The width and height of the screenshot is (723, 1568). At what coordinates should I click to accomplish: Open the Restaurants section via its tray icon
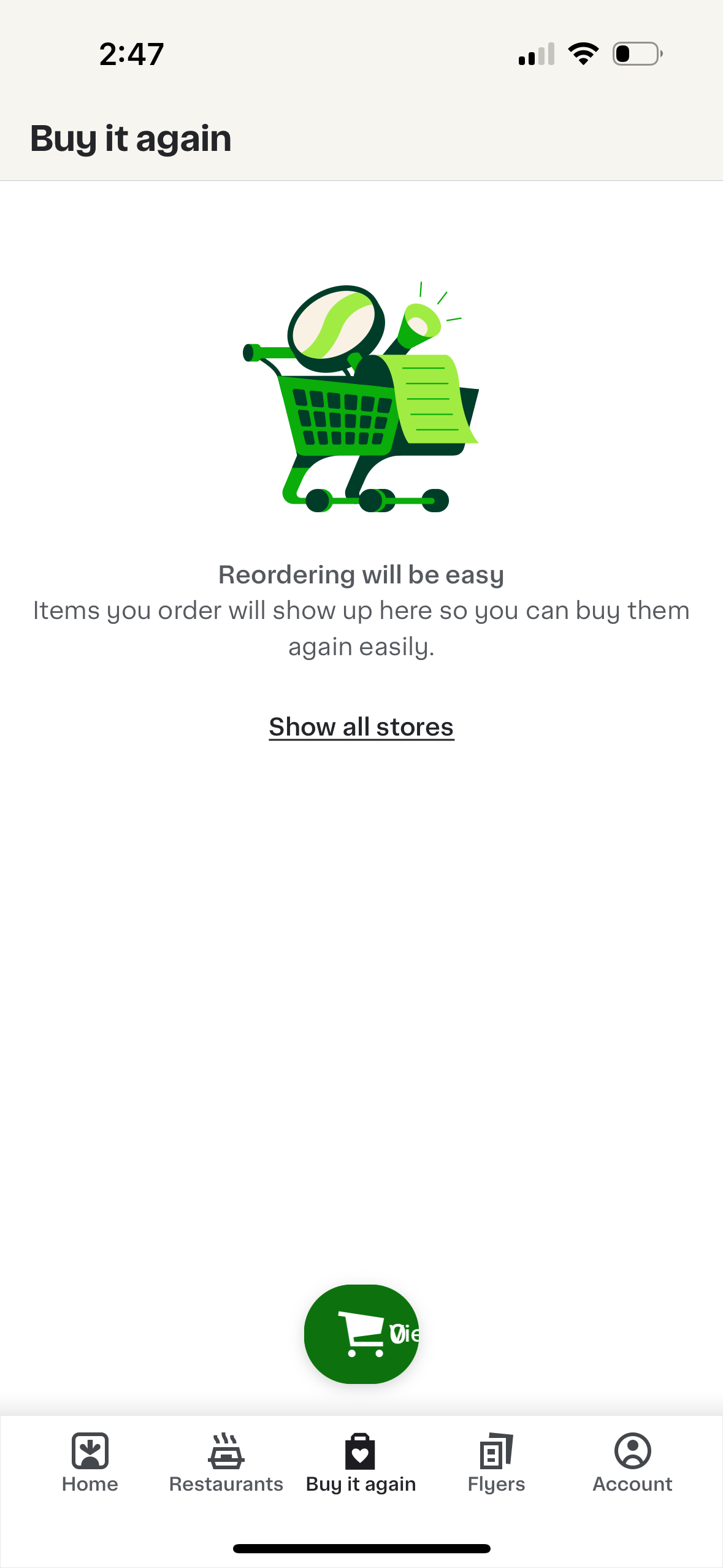(226, 1450)
